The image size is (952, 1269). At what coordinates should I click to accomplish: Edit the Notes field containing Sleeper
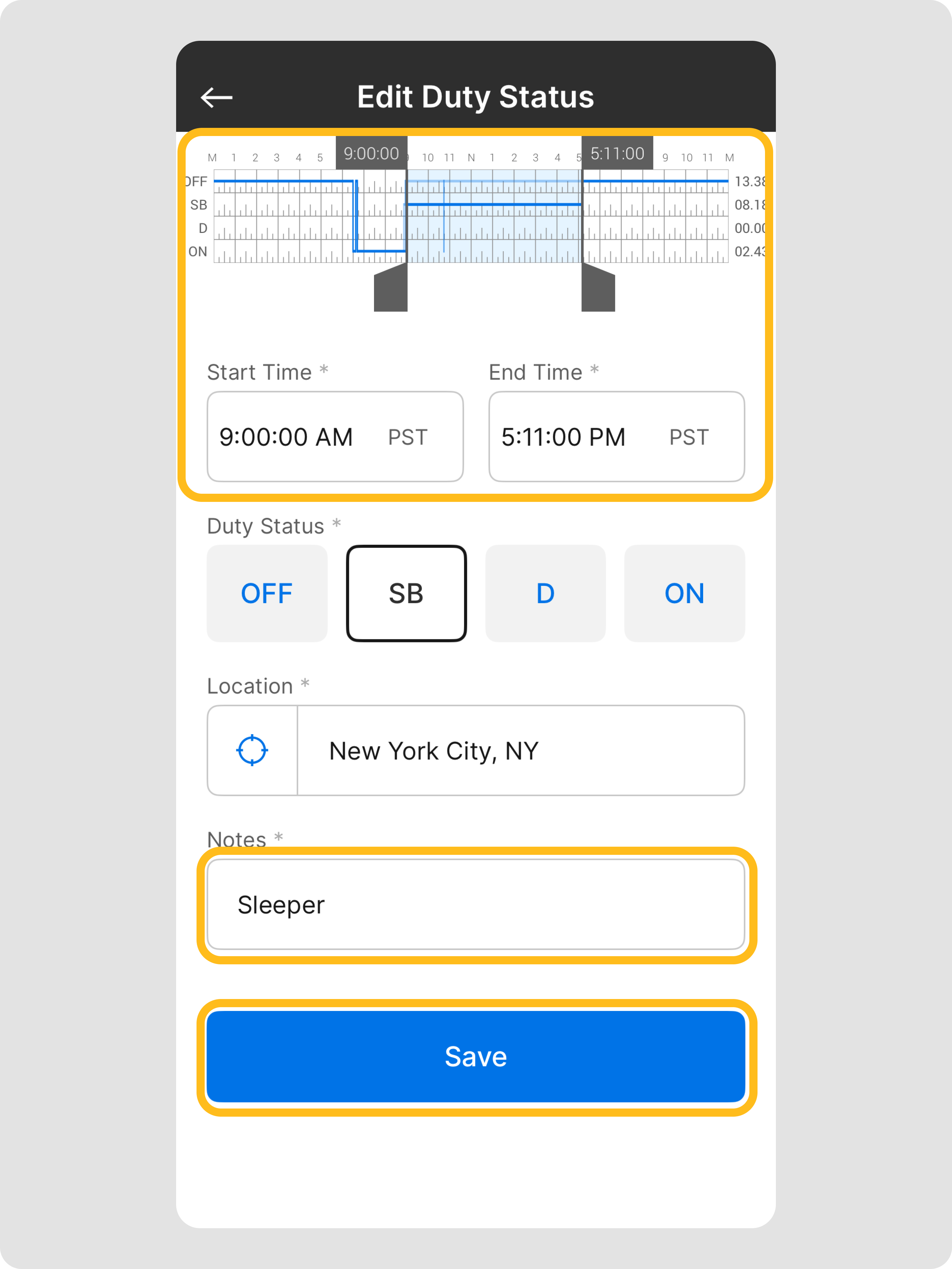point(475,905)
